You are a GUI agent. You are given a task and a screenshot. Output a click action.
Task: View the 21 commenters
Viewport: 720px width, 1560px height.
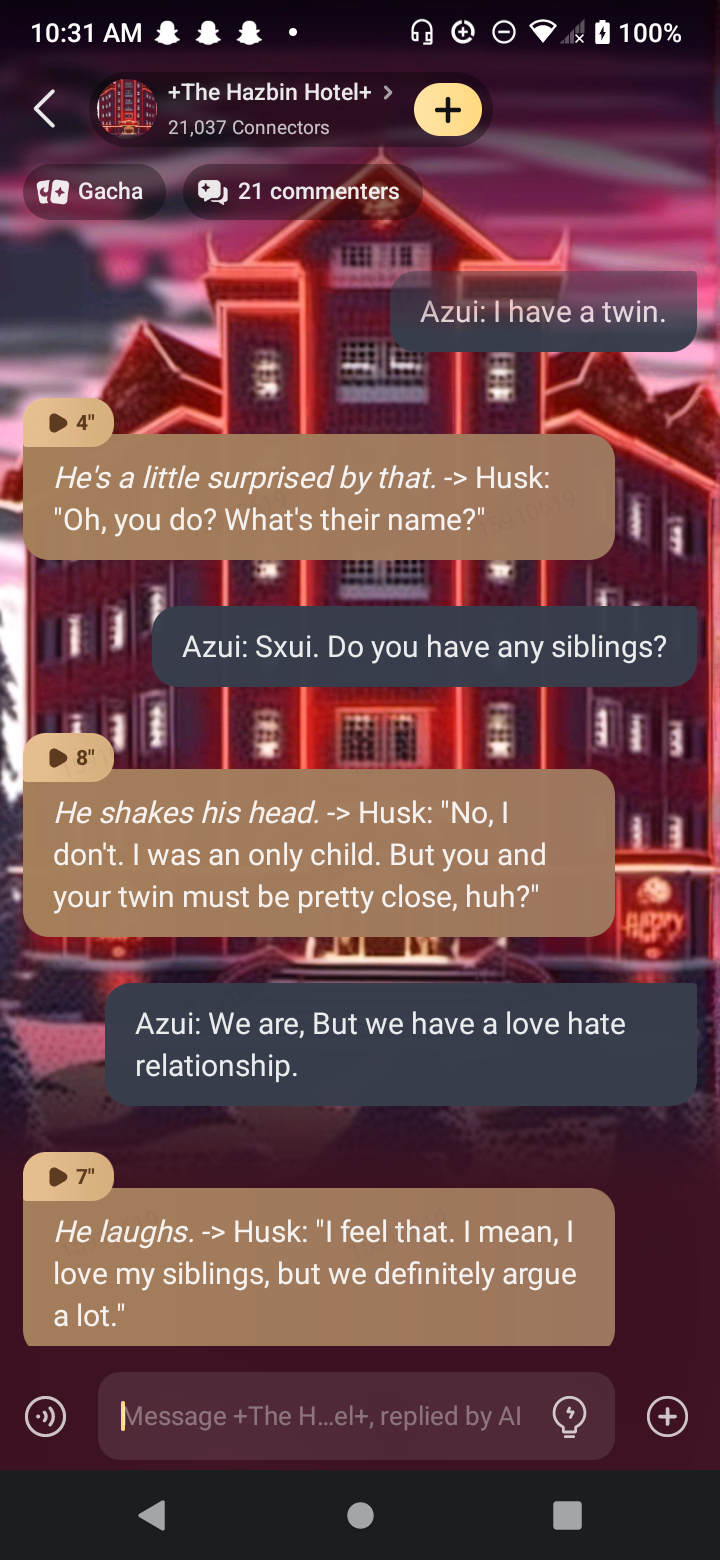click(x=301, y=191)
